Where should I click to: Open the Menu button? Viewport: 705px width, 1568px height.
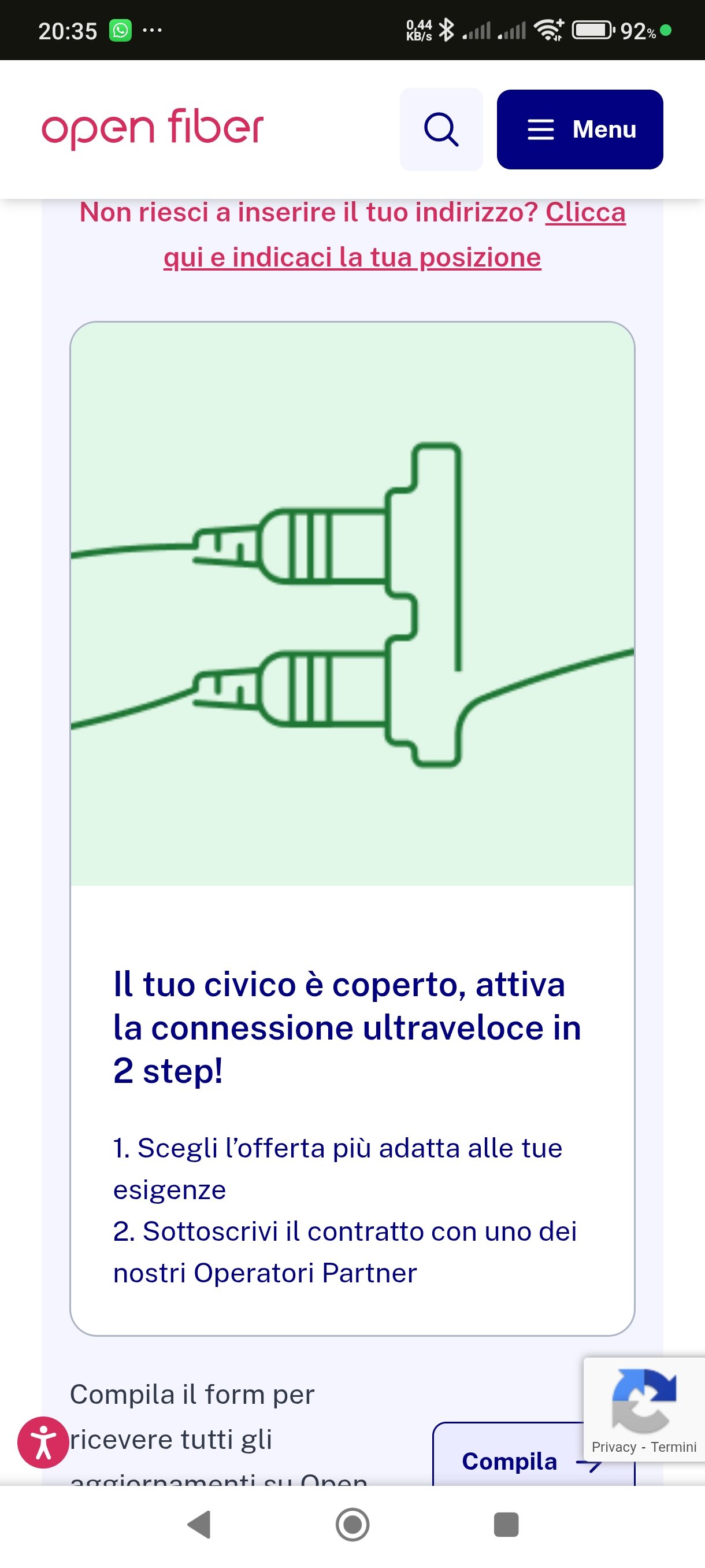coord(580,129)
